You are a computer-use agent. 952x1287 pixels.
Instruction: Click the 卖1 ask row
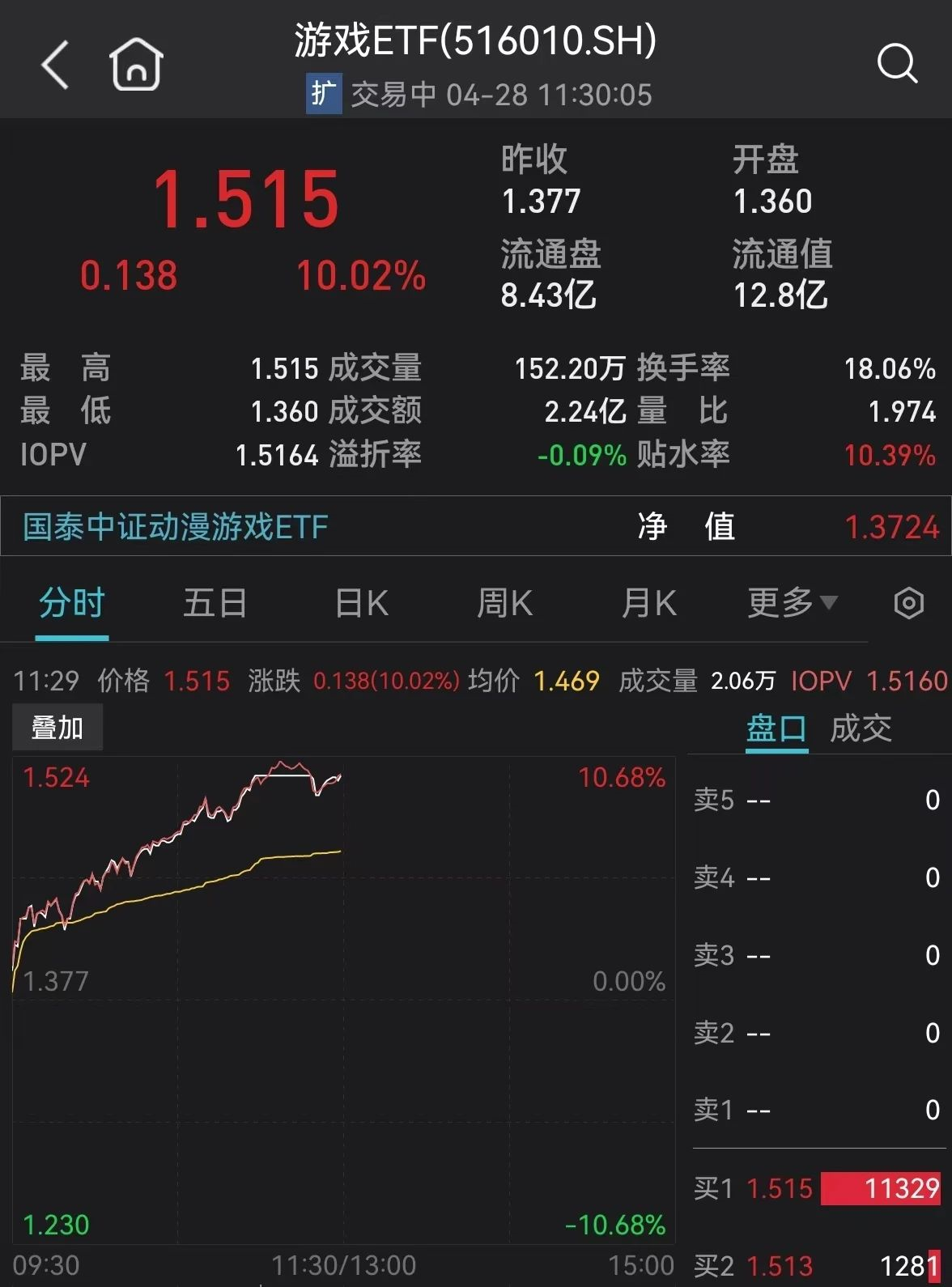pyautogui.click(x=810, y=1111)
